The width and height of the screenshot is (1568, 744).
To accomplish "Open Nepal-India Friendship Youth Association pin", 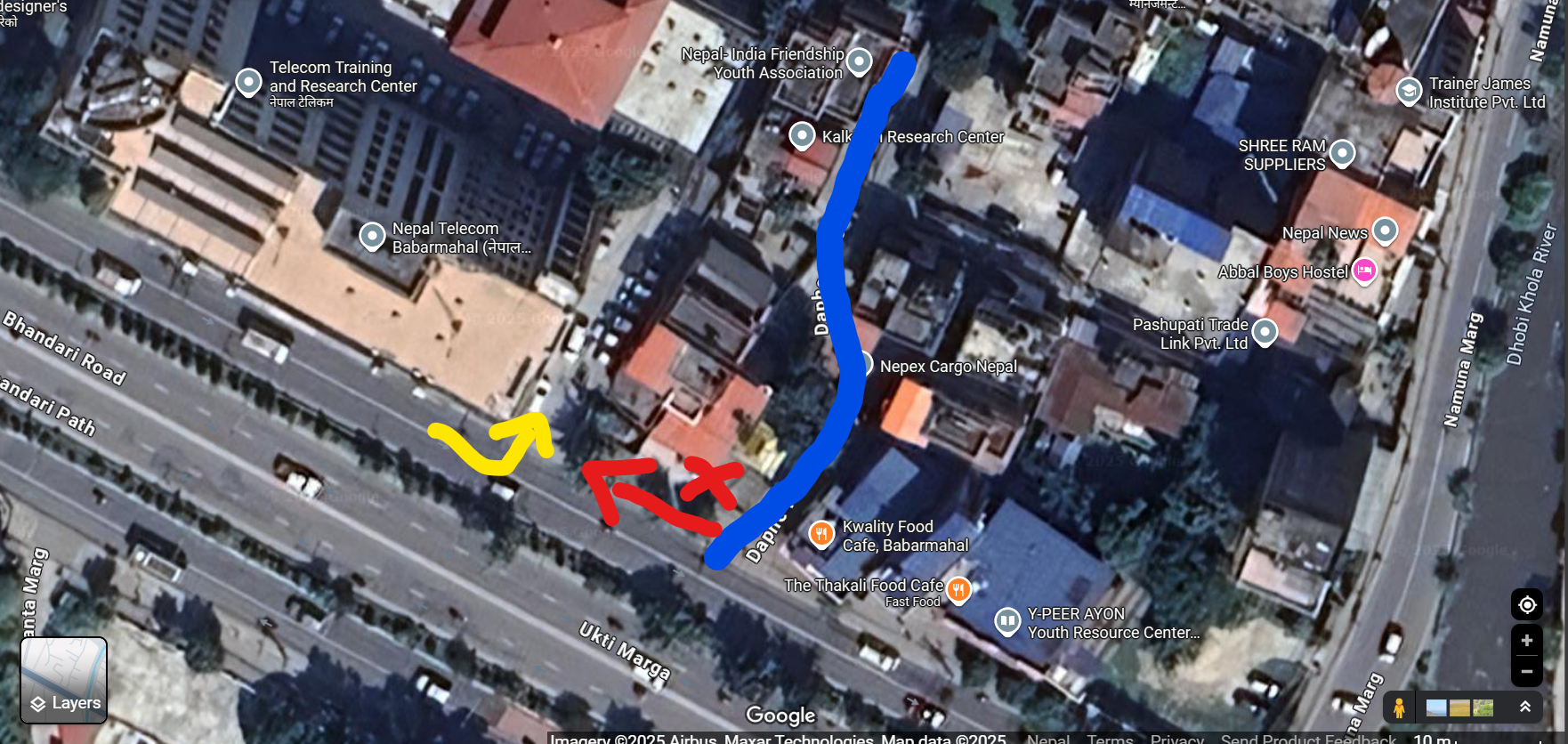I will point(859,61).
